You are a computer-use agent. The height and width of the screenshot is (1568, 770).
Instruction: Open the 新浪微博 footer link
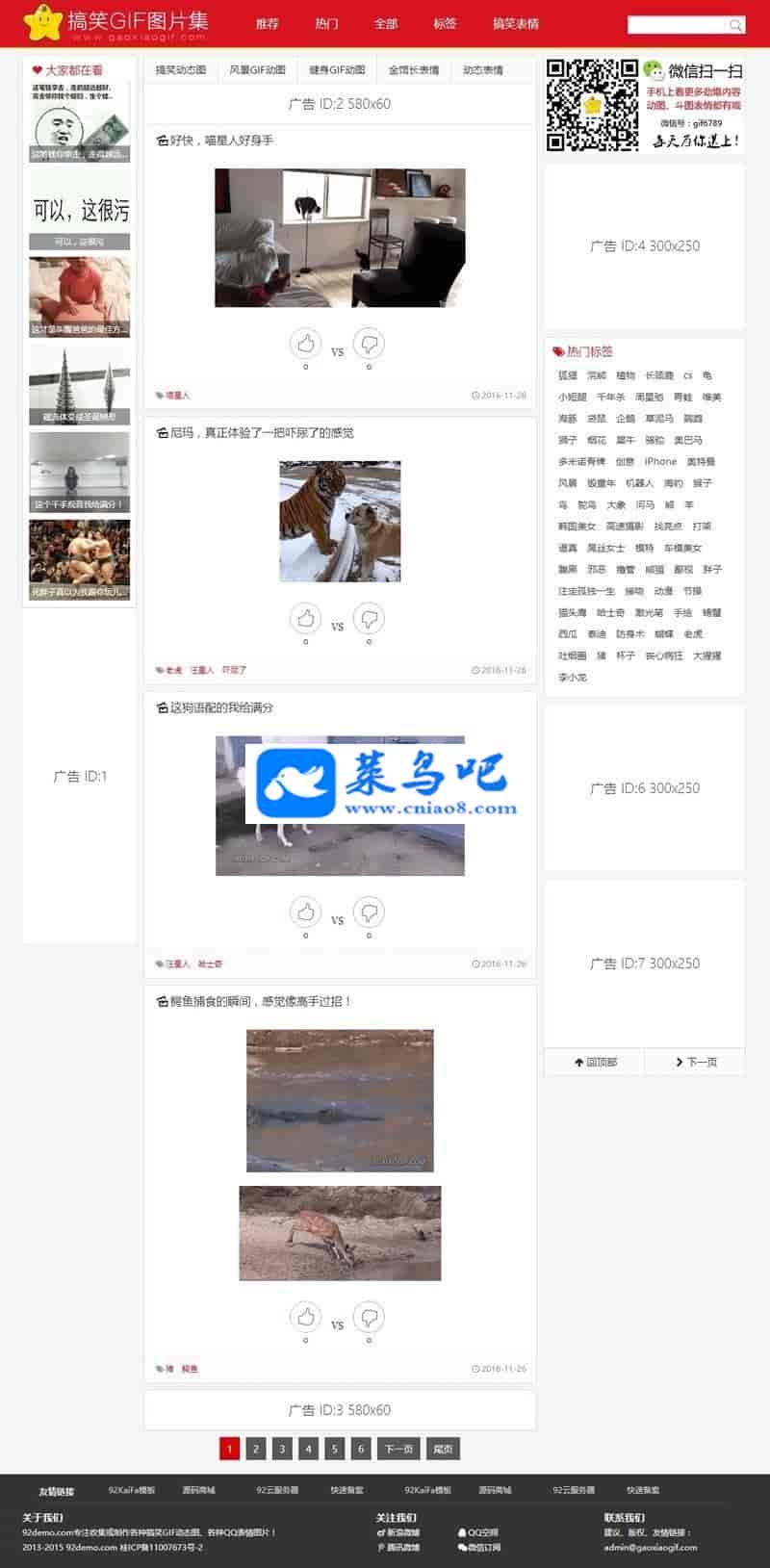pyautogui.click(x=402, y=1532)
